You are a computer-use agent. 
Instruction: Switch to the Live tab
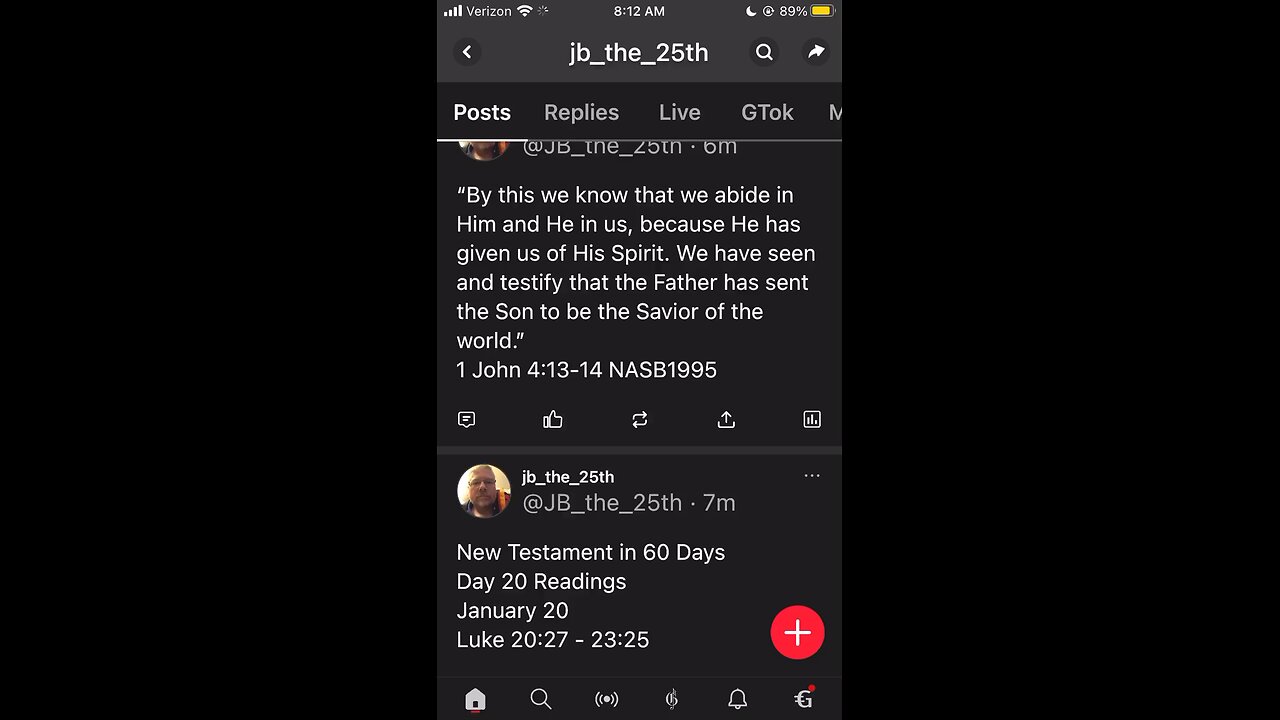tap(679, 112)
